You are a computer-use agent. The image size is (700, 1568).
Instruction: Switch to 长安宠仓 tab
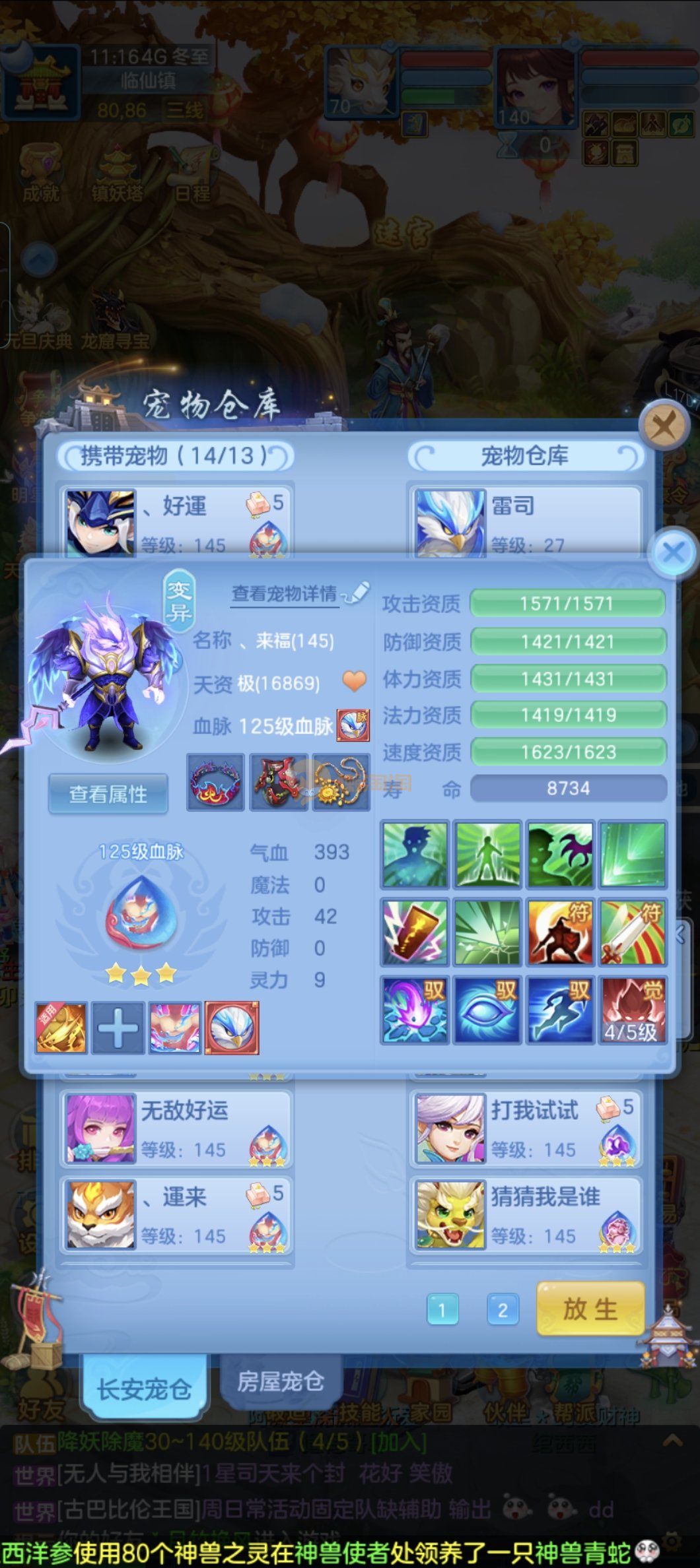144,1389
